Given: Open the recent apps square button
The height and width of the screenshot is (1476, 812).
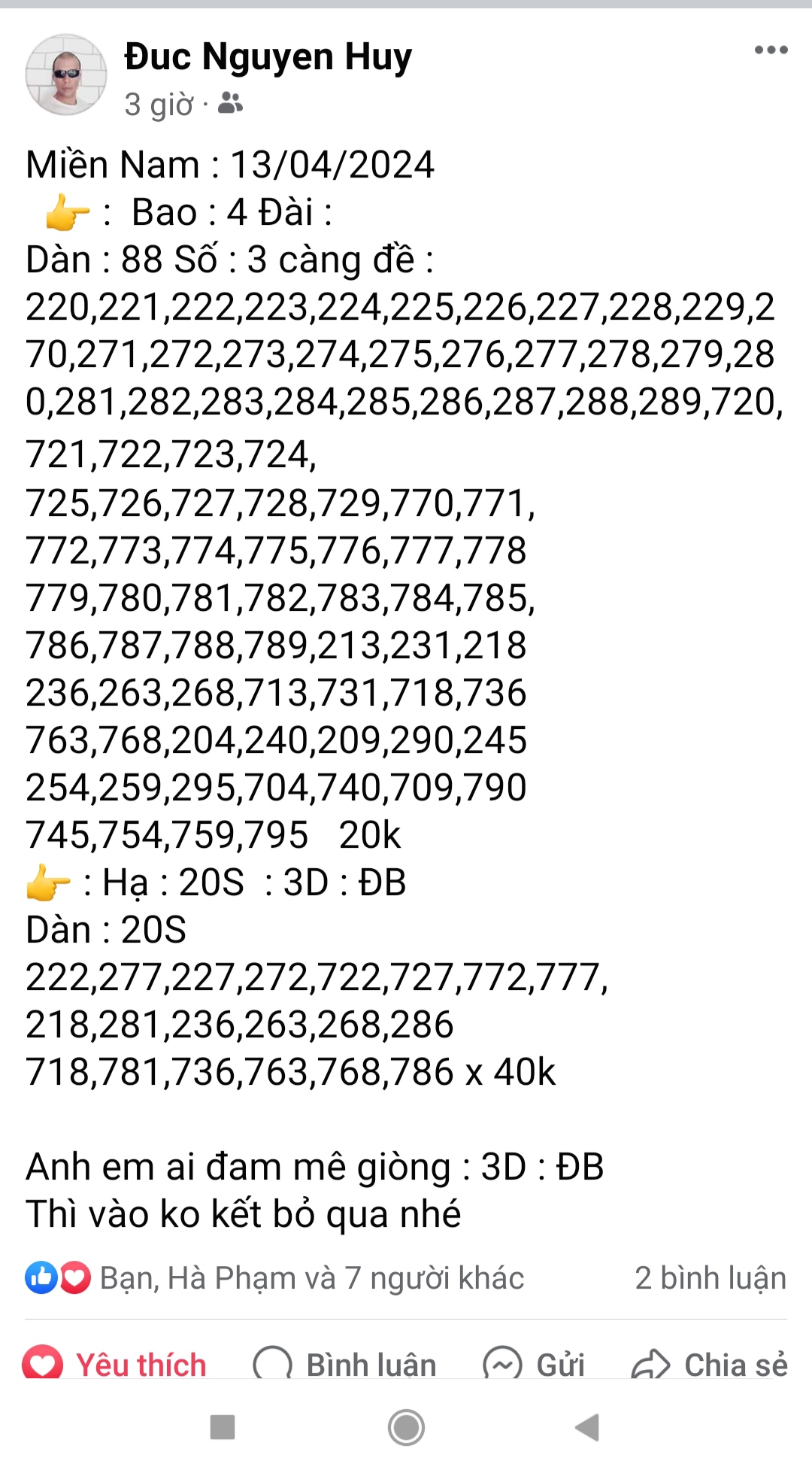Looking at the screenshot, I should coord(223,1427).
